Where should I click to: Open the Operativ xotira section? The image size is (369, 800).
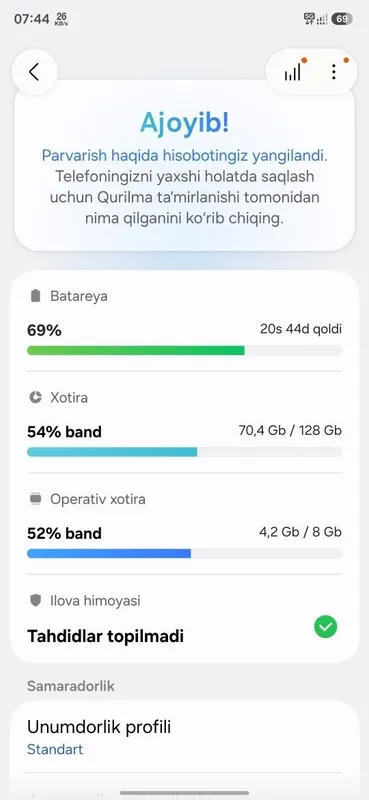pos(184,524)
